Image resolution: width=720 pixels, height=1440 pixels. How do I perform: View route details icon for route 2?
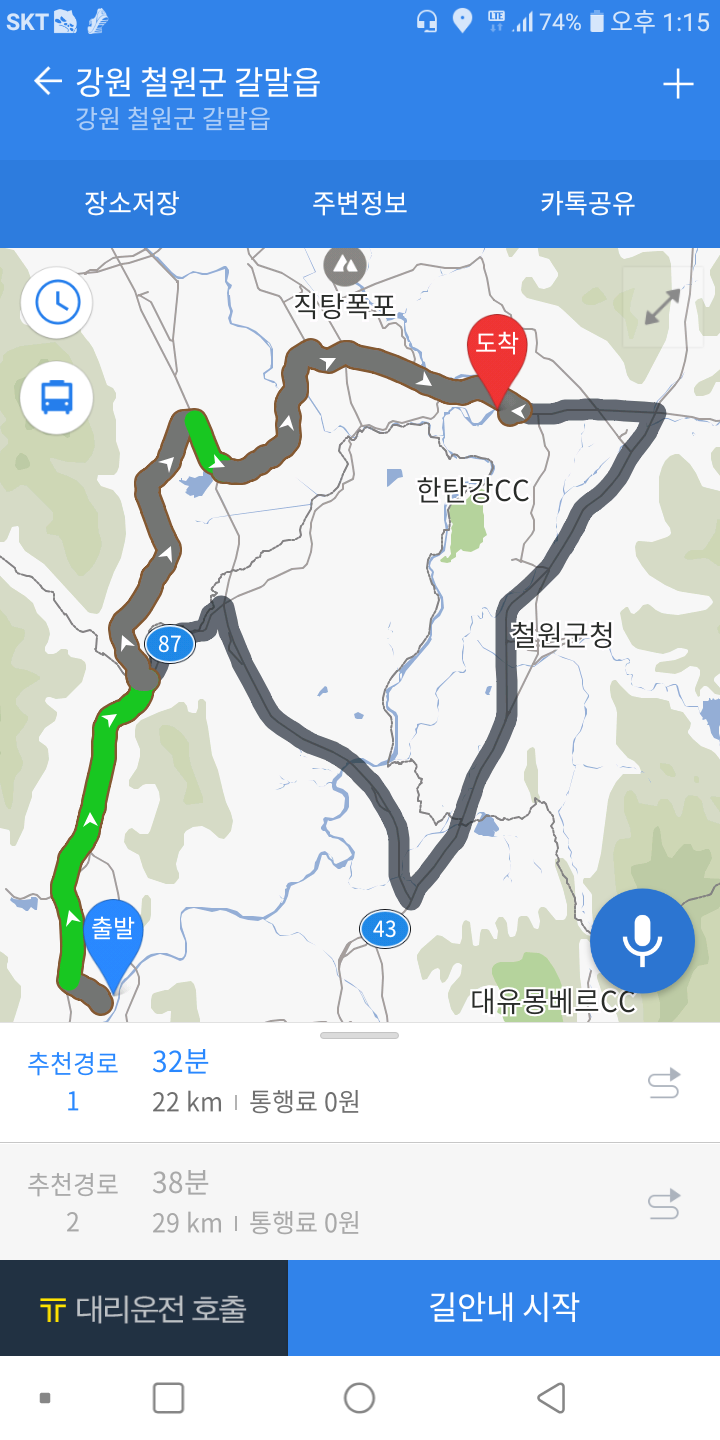click(x=664, y=1203)
